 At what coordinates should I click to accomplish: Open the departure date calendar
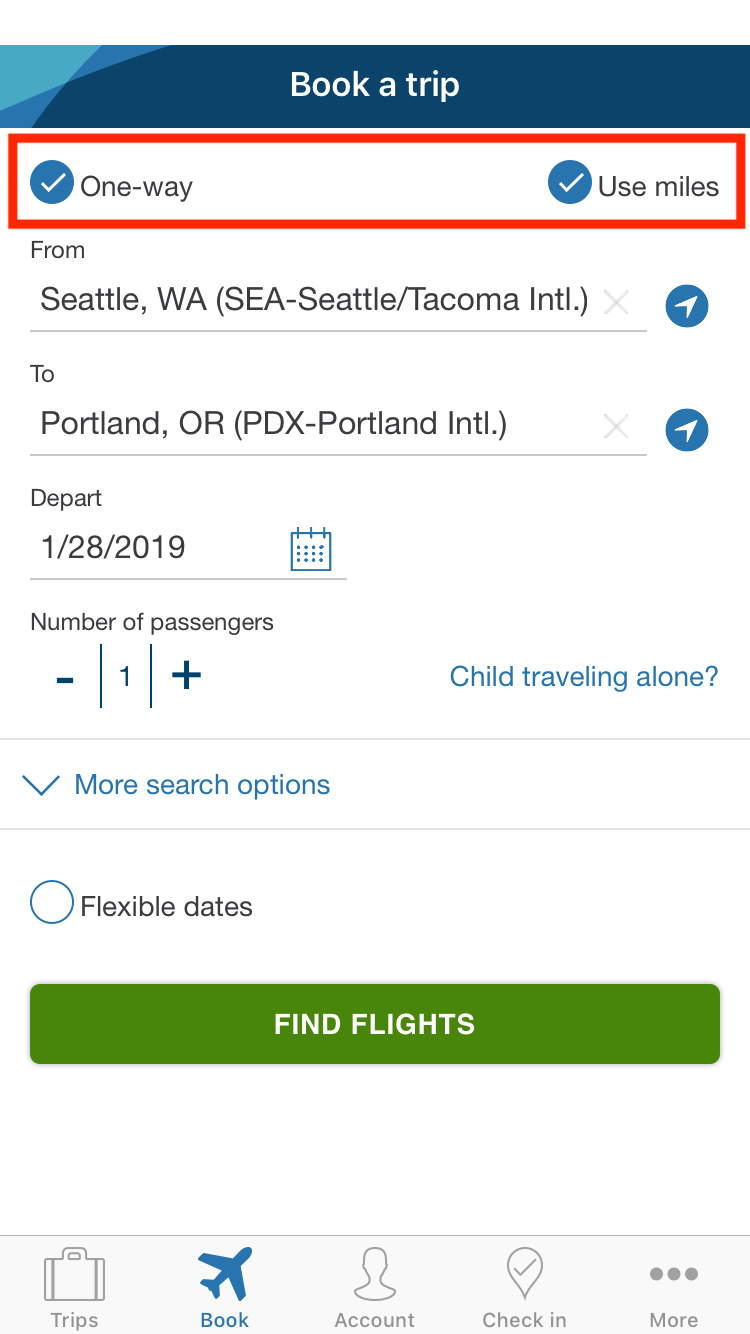tap(310, 549)
